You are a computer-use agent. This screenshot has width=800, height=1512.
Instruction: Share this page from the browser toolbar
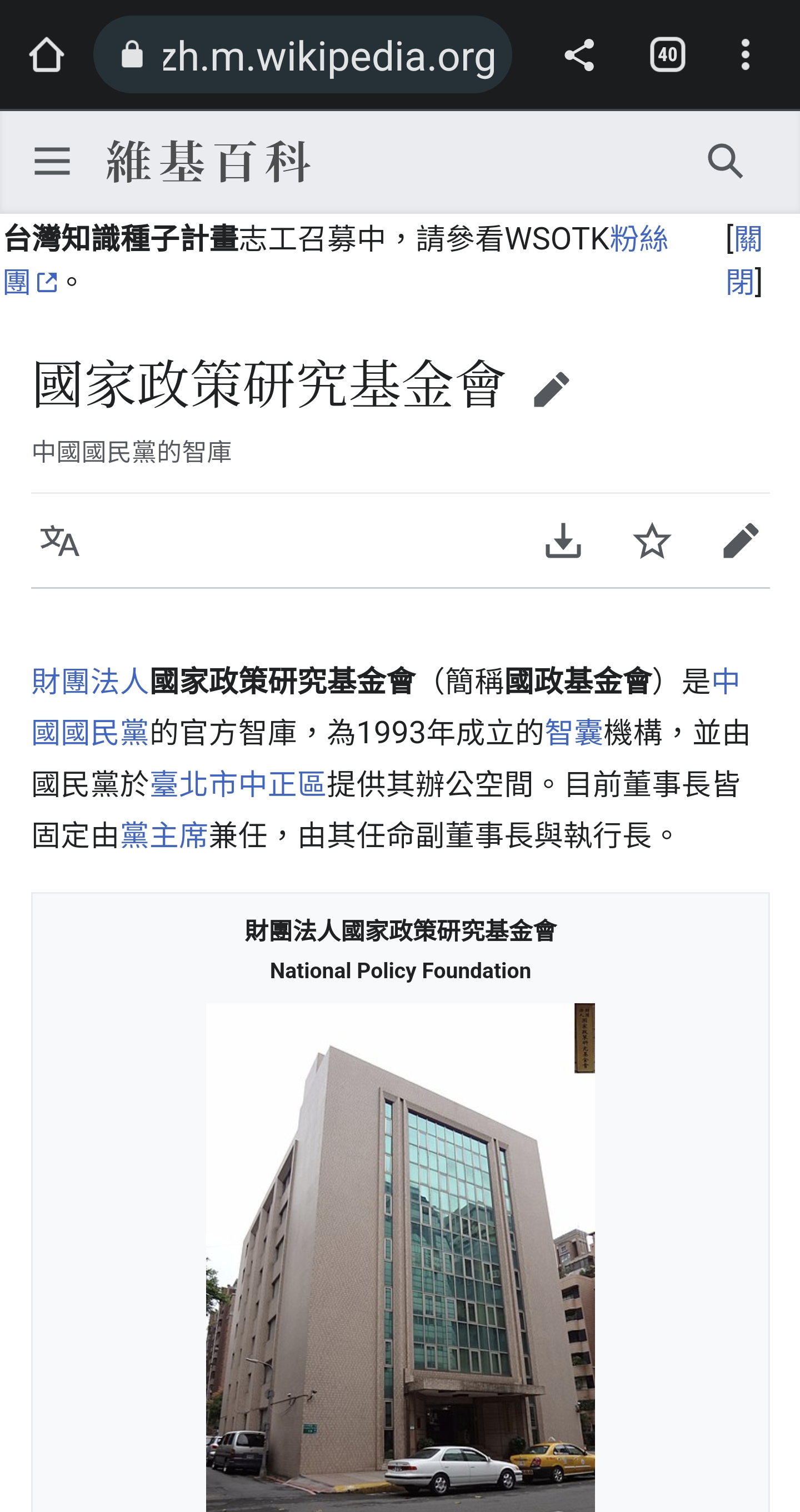[x=578, y=54]
